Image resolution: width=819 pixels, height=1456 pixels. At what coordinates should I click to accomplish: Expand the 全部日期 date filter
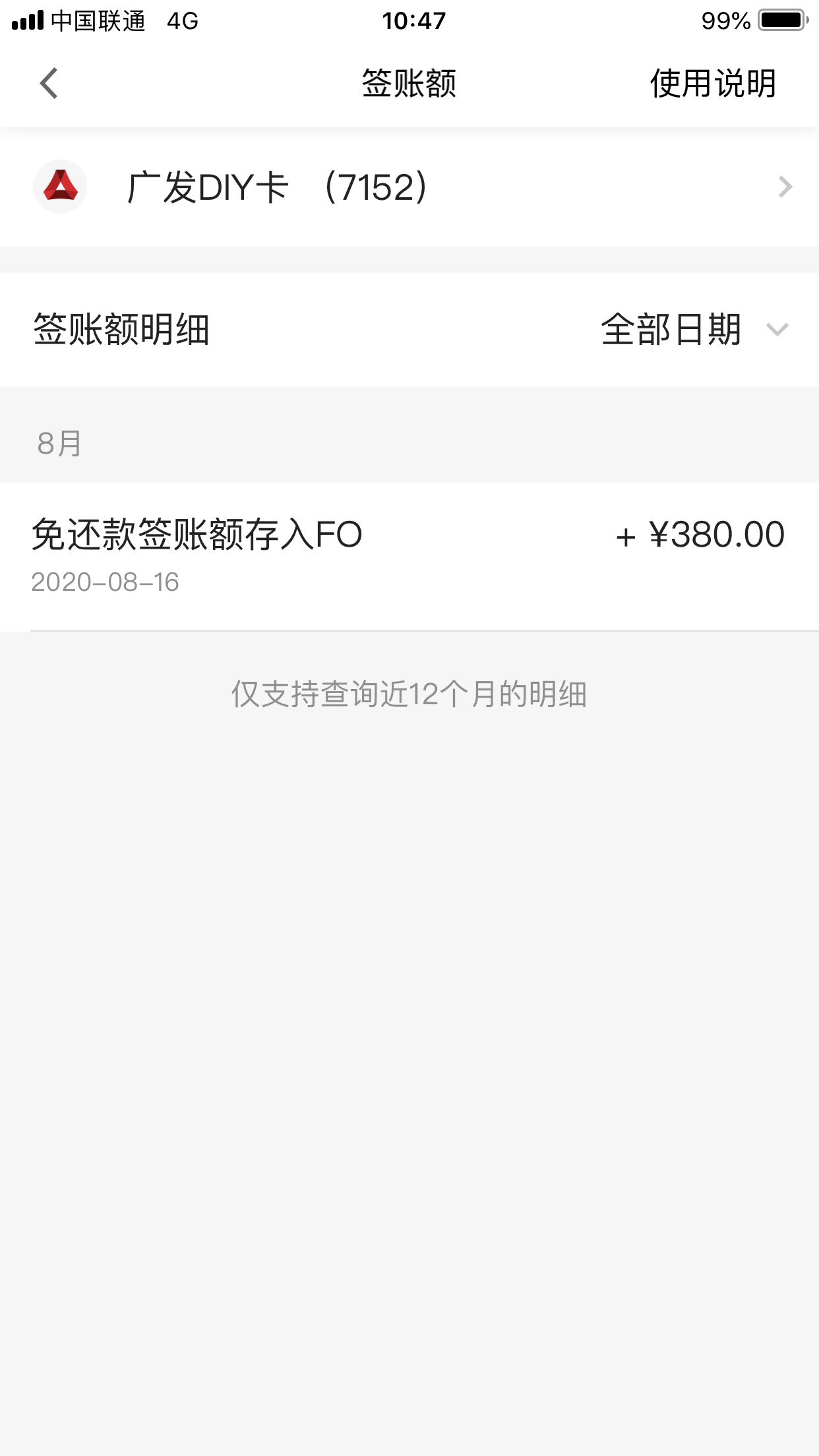click(694, 329)
